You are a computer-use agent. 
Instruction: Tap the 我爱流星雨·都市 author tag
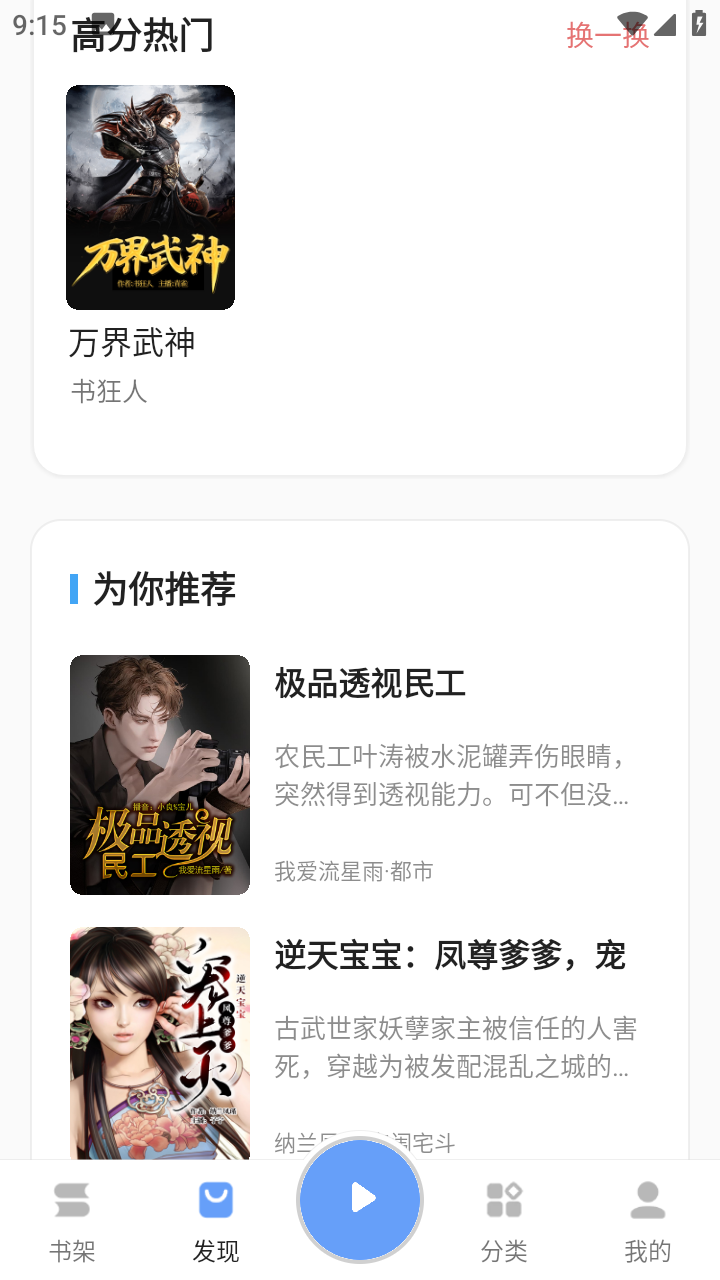353,871
